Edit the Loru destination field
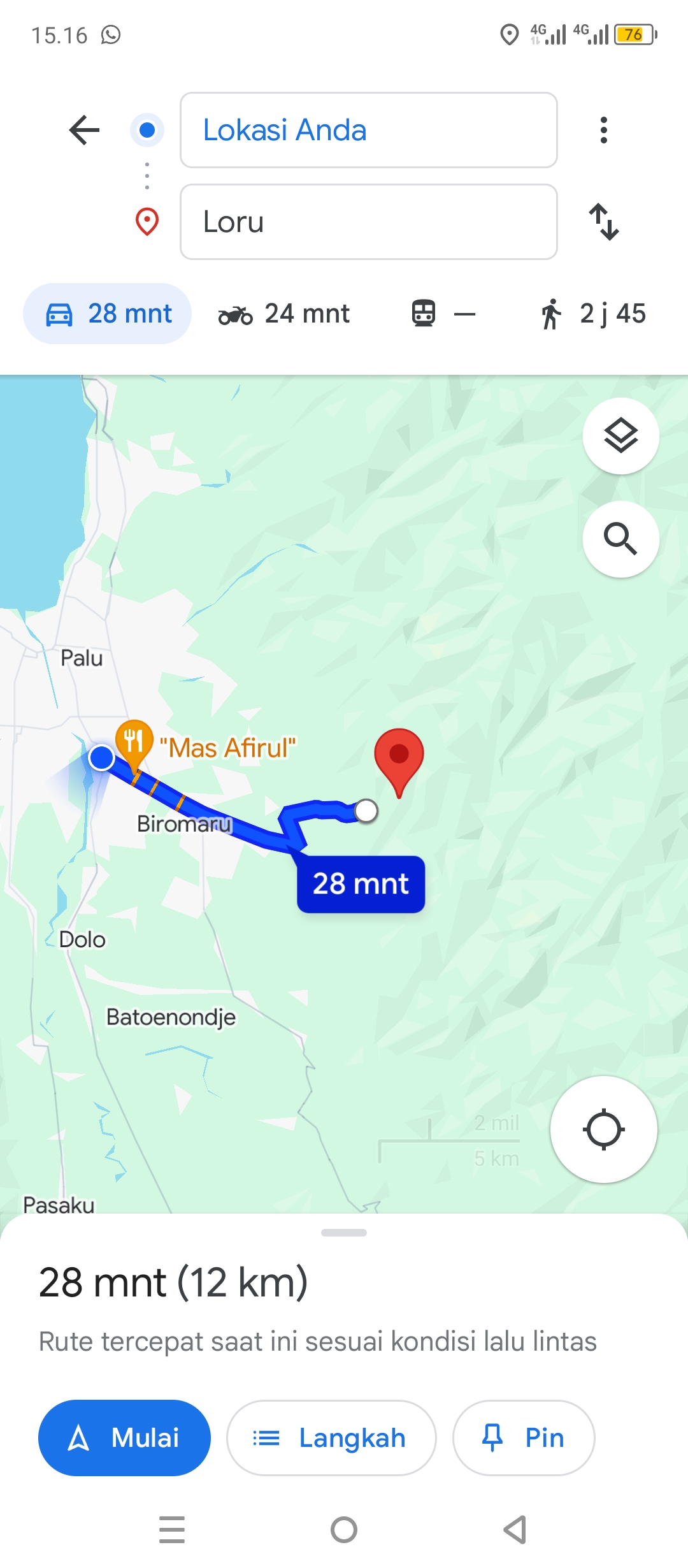Viewport: 688px width, 1568px height. click(x=369, y=222)
